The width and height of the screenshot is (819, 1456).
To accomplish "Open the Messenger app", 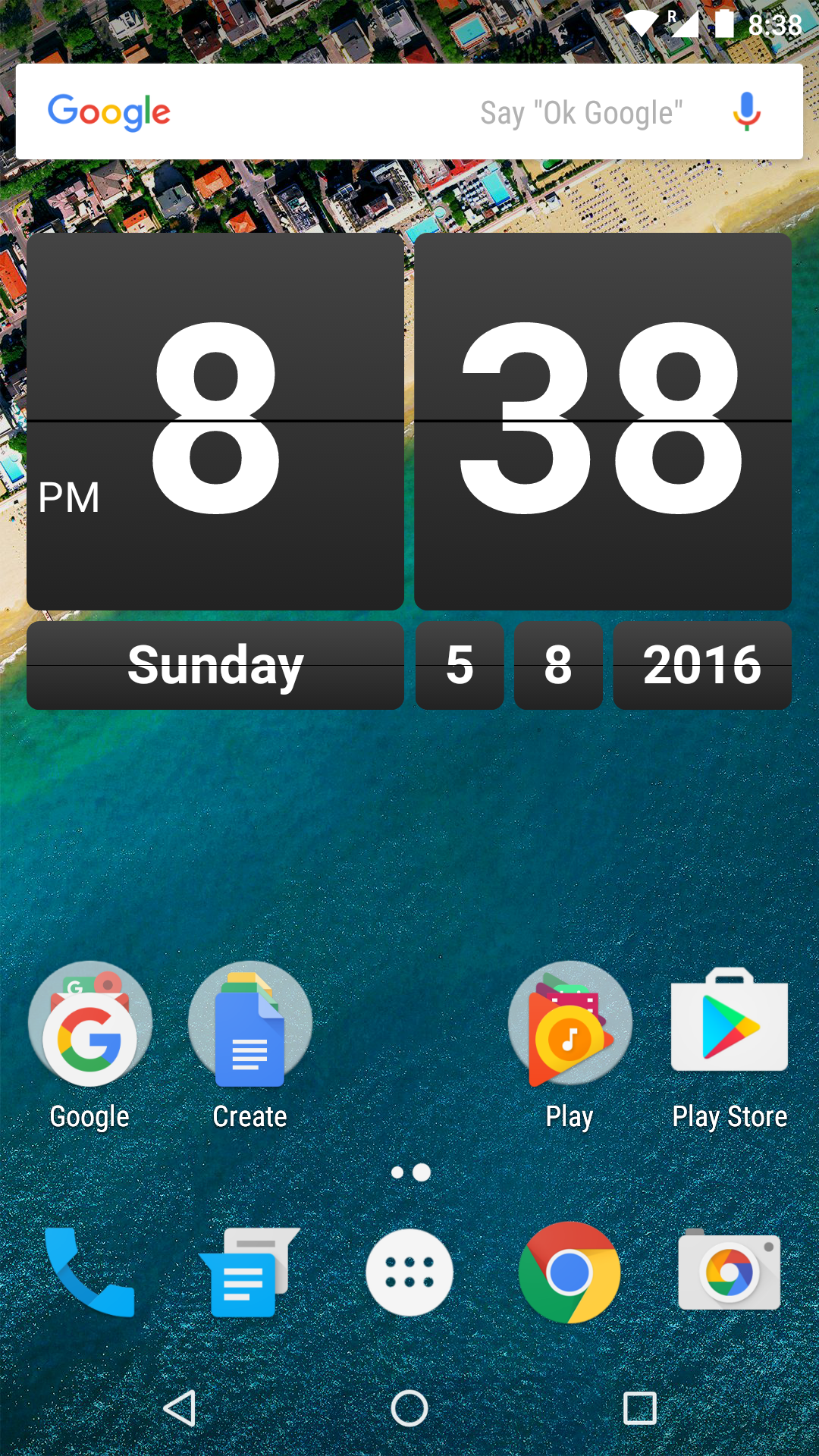I will pos(249,1272).
